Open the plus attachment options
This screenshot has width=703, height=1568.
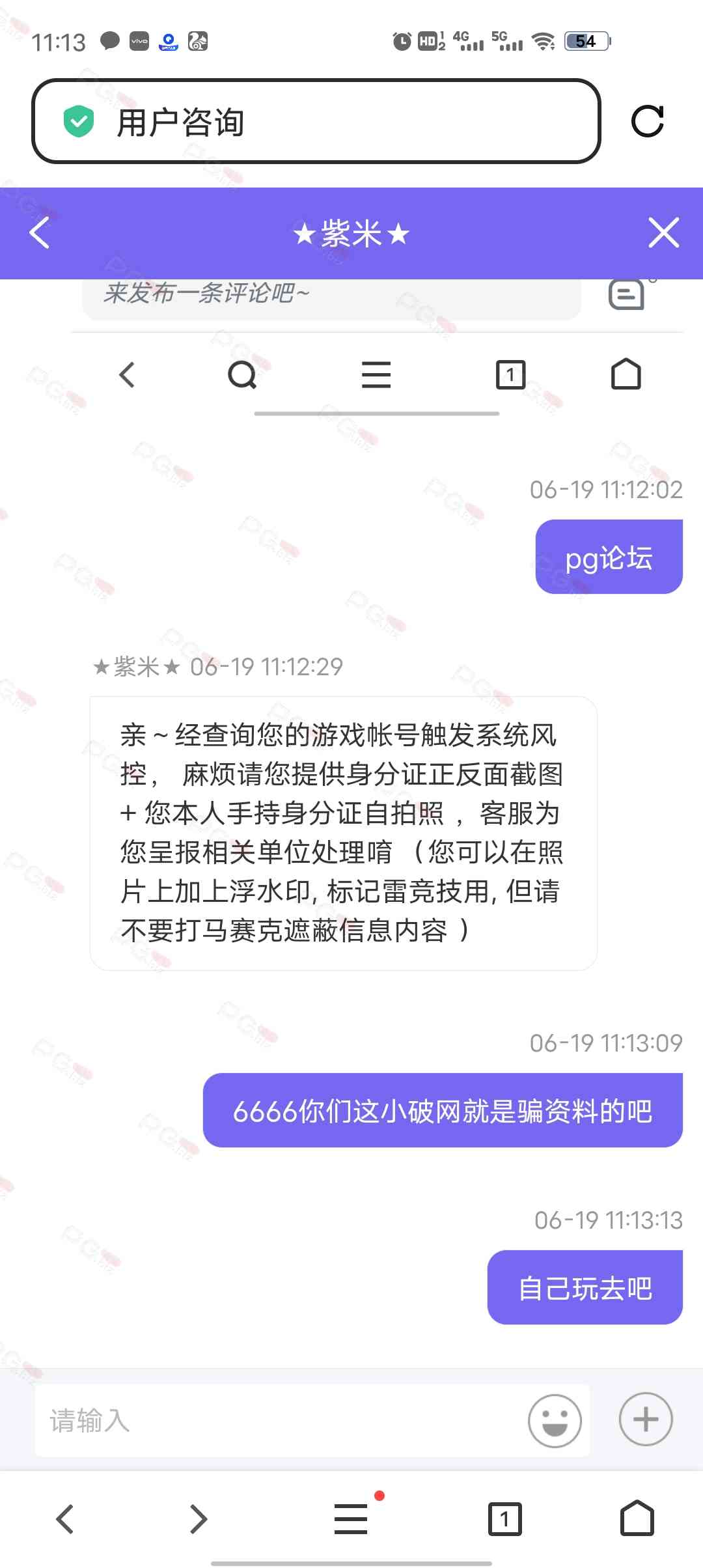point(645,1419)
